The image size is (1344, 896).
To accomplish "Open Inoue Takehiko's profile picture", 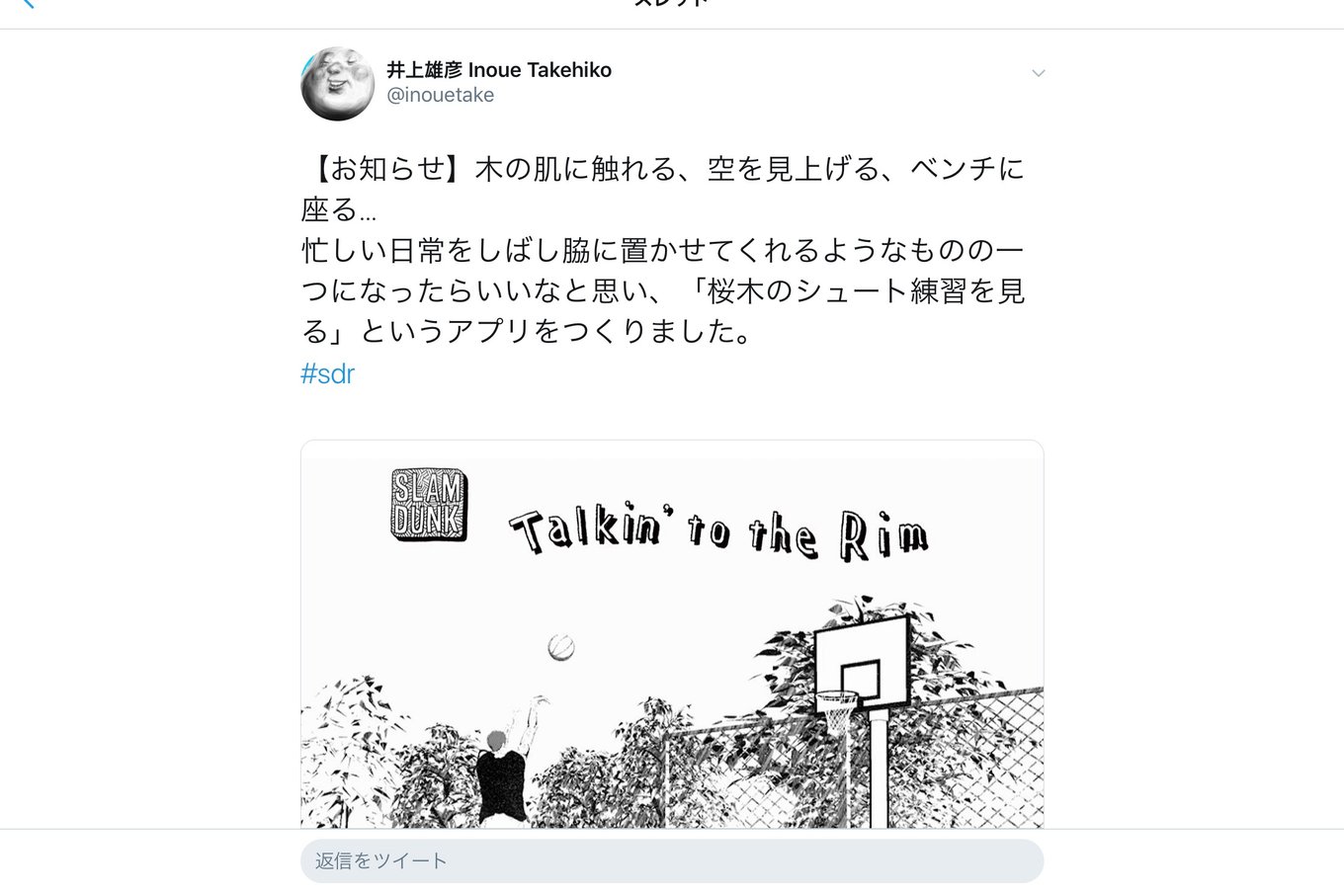I will pyautogui.click(x=337, y=84).
